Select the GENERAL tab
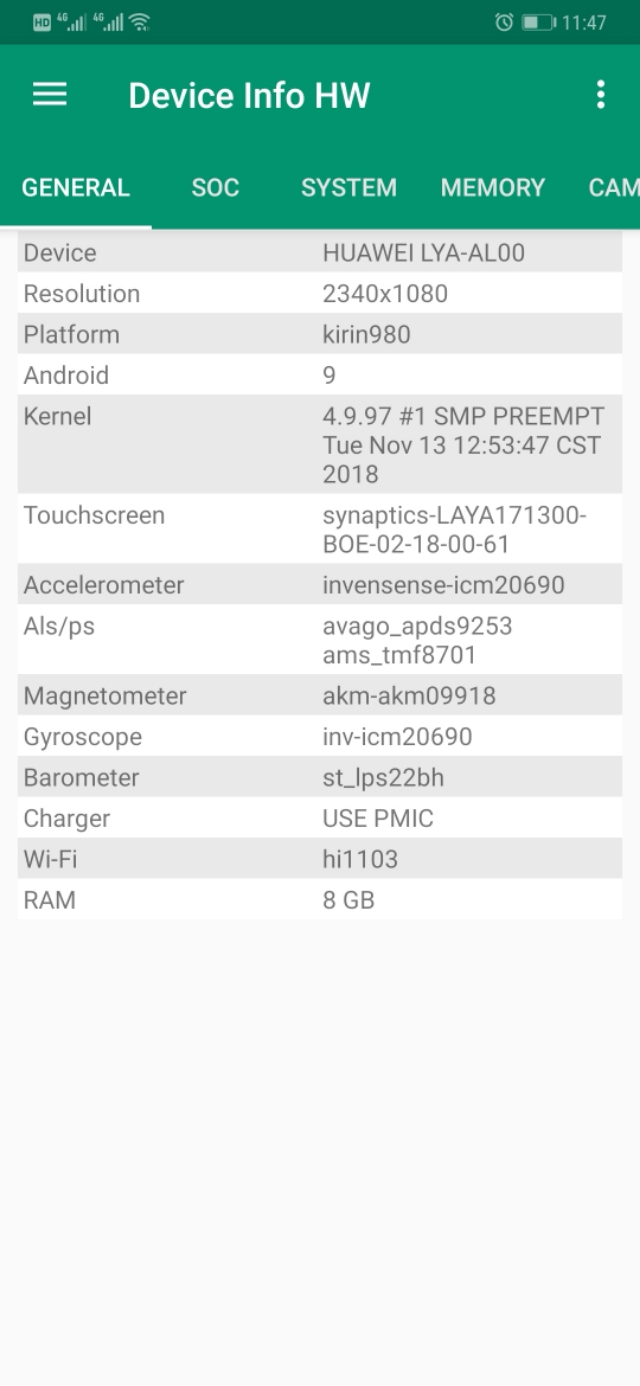The height and width of the screenshot is (1386, 640). tap(76, 188)
